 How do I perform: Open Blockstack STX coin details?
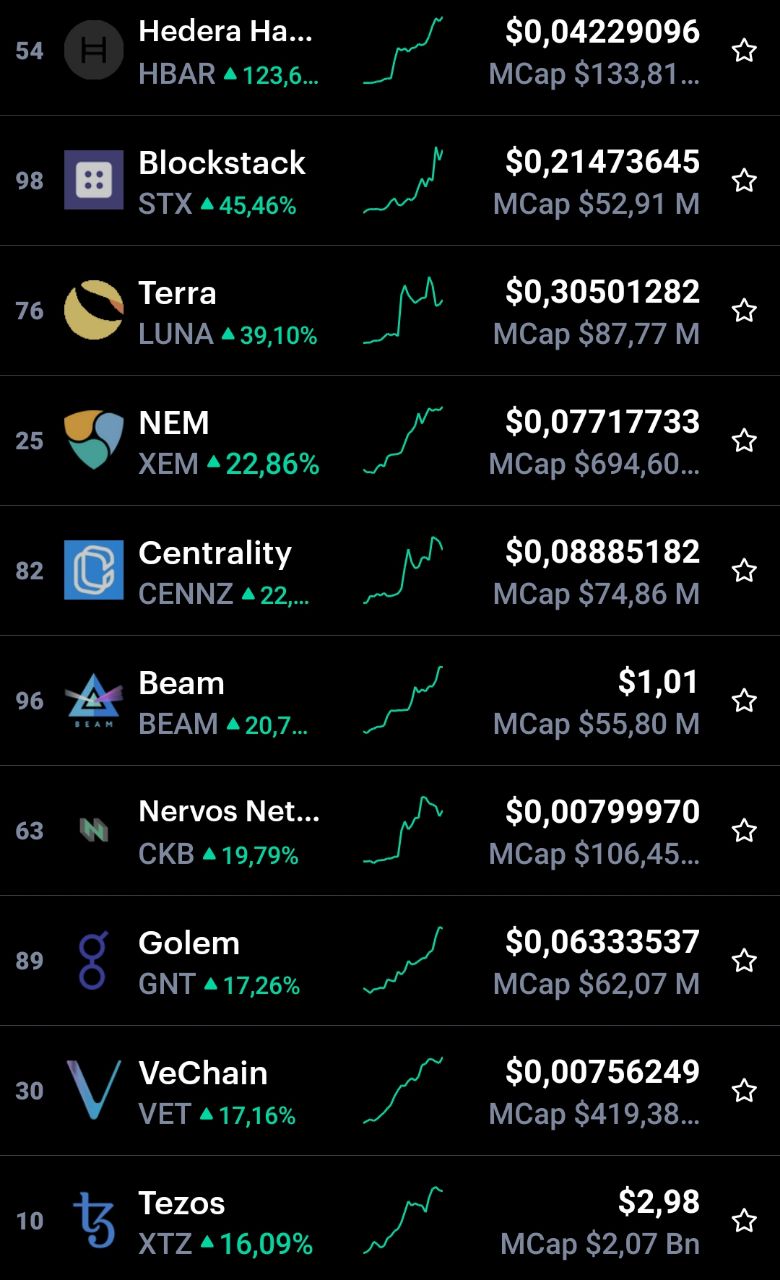point(390,181)
